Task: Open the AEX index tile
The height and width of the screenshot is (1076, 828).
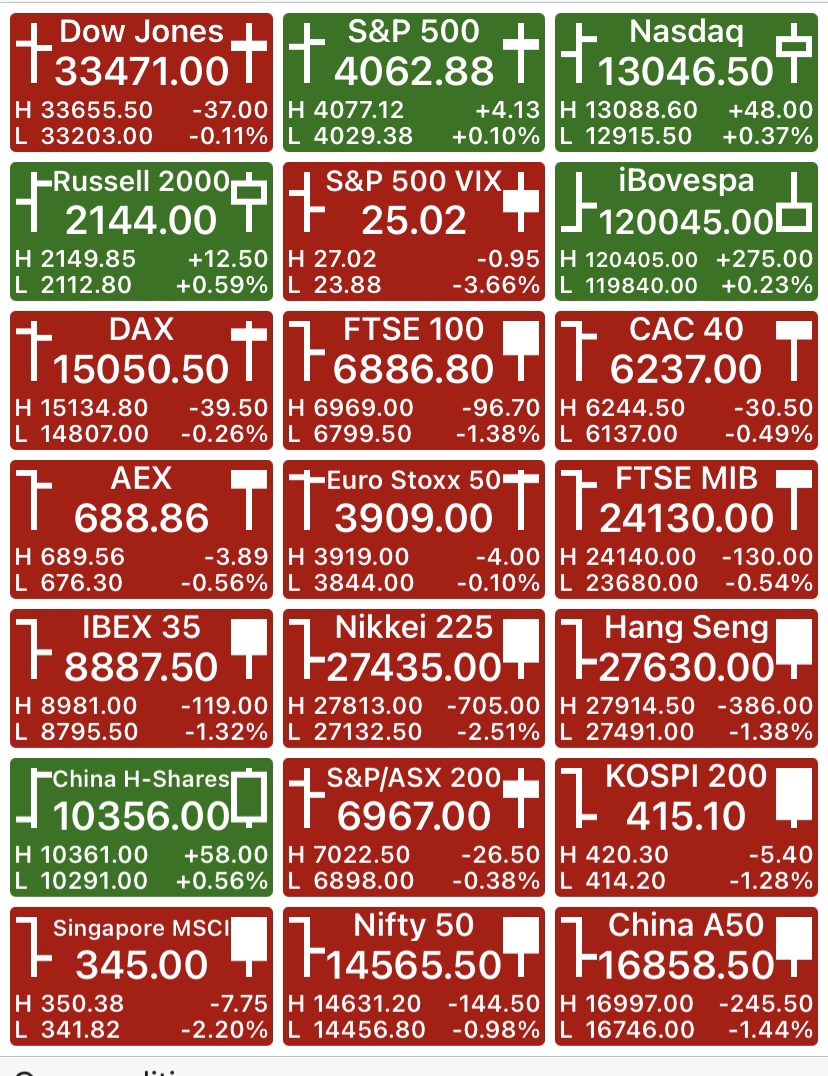Action: (141, 529)
